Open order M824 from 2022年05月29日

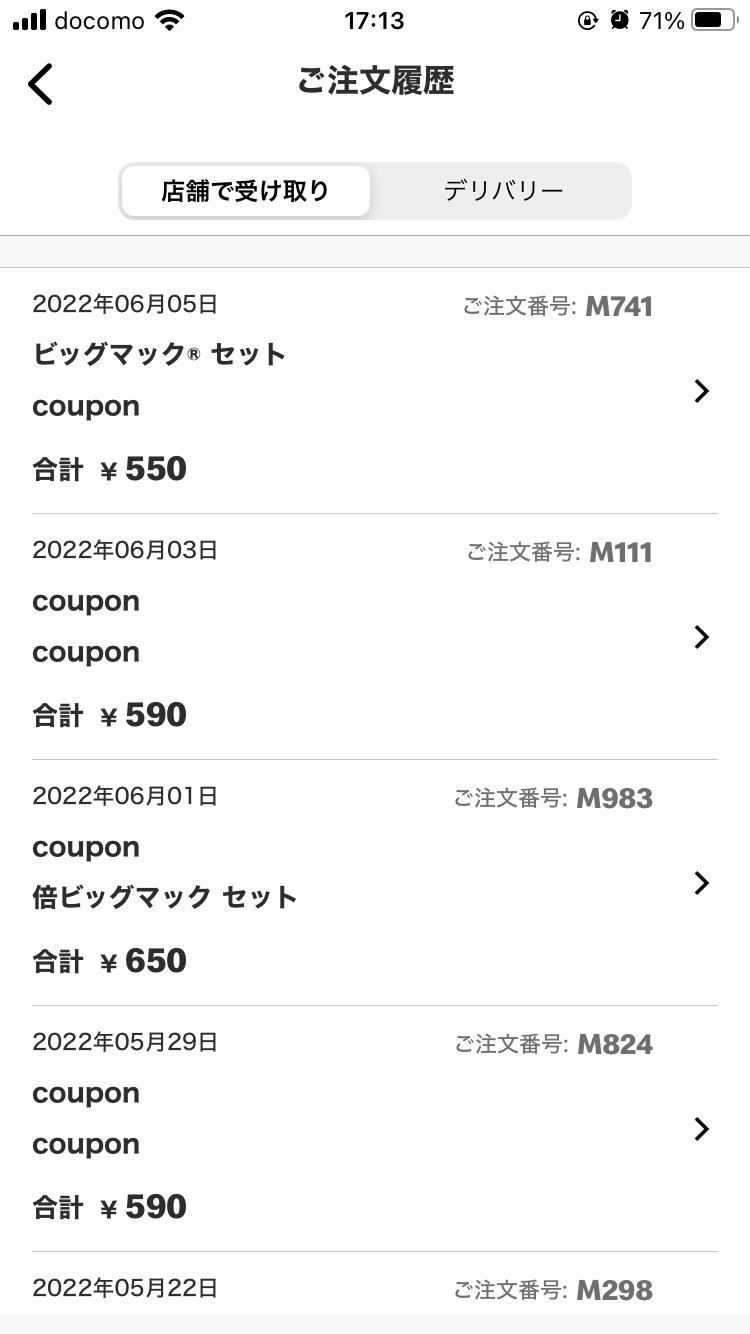375,1129
